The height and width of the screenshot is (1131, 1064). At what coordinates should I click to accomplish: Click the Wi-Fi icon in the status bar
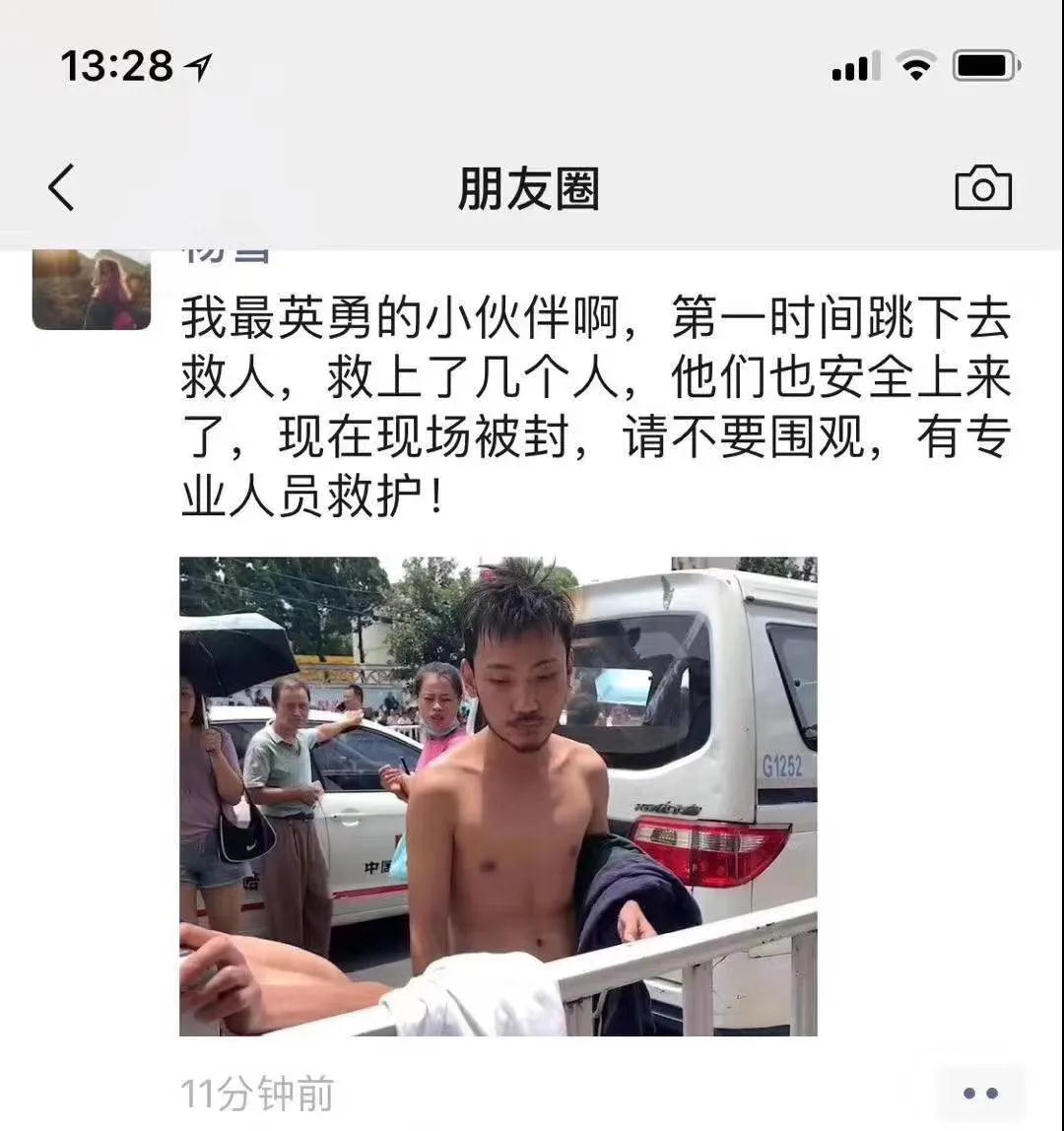click(916, 67)
